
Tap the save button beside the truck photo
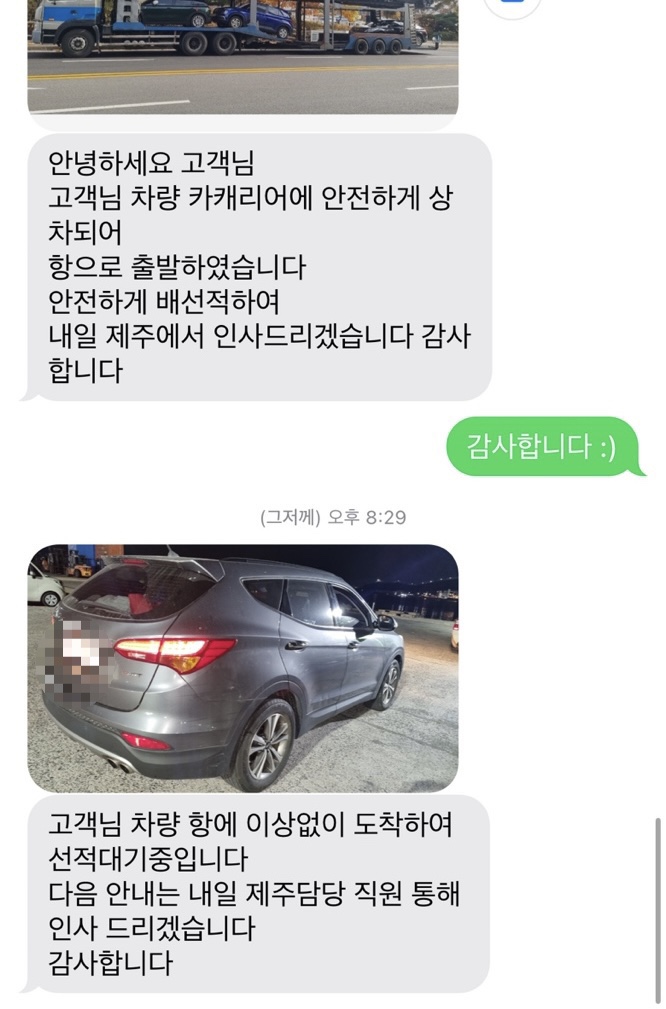pyautogui.click(x=512, y=8)
